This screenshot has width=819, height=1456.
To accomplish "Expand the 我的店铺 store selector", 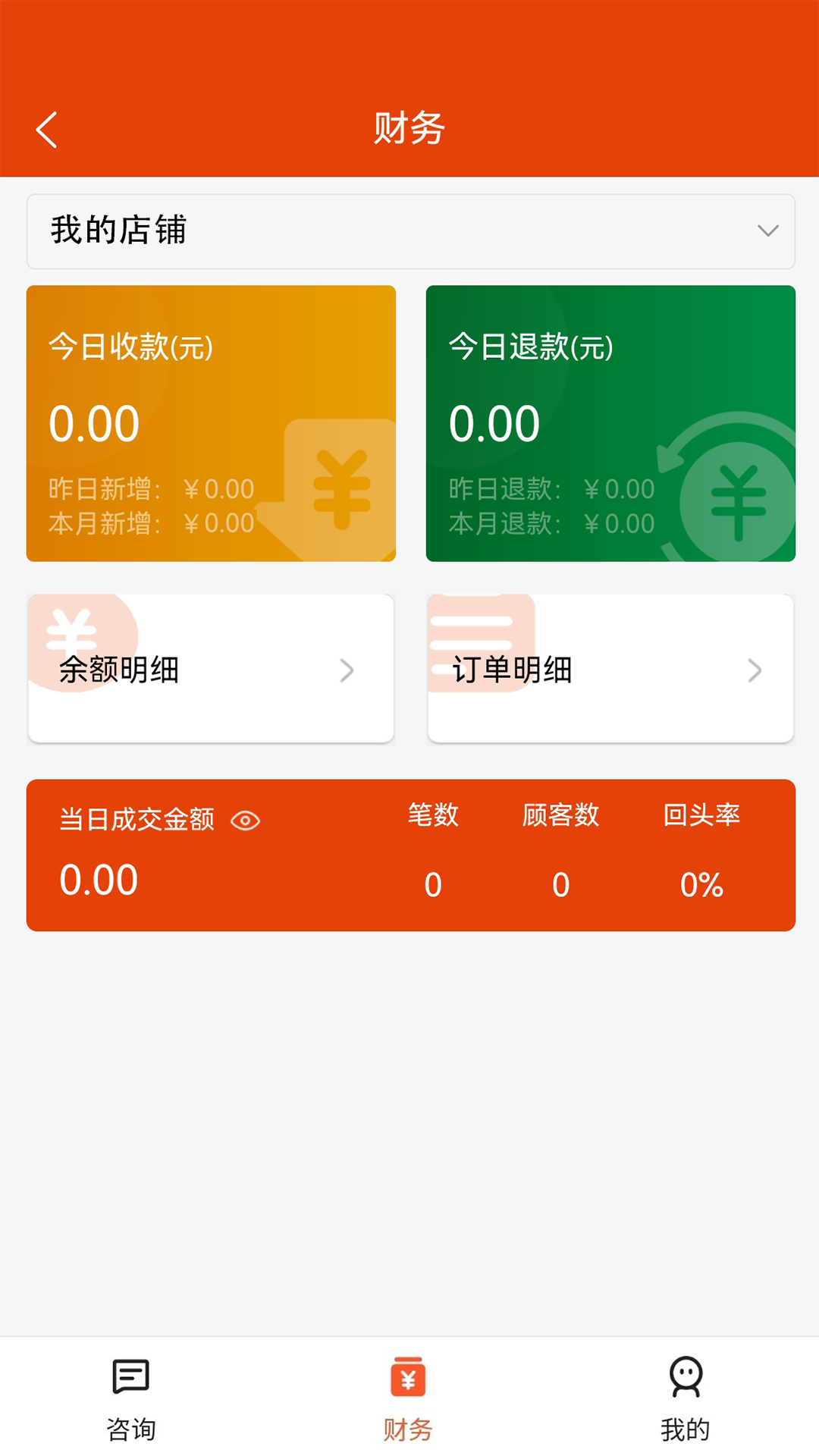I will click(767, 231).
